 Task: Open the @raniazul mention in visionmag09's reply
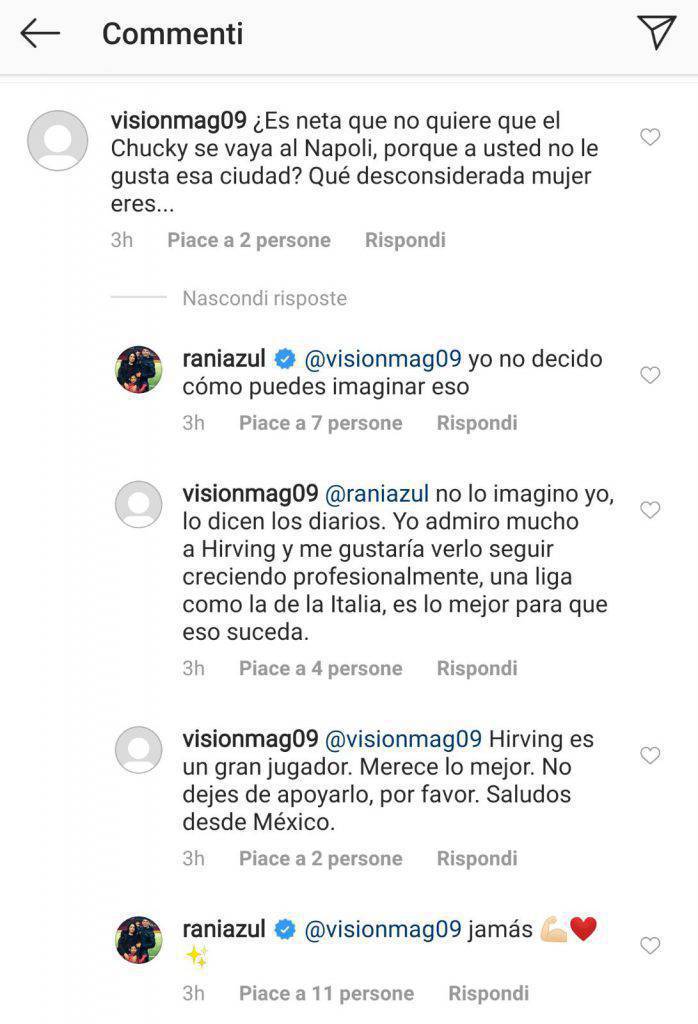pos(377,494)
